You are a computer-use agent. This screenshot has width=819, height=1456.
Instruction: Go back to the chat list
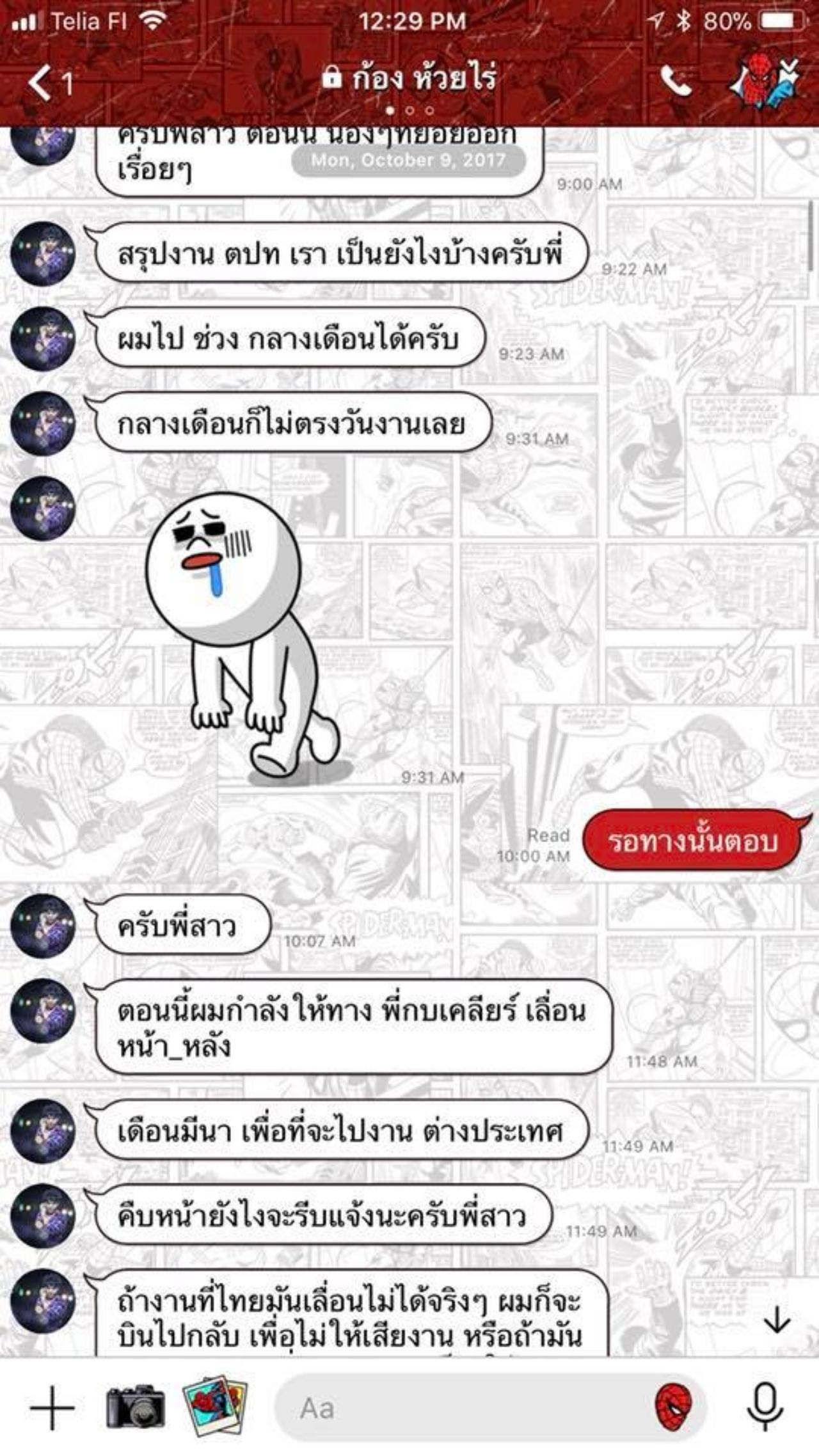(x=48, y=83)
